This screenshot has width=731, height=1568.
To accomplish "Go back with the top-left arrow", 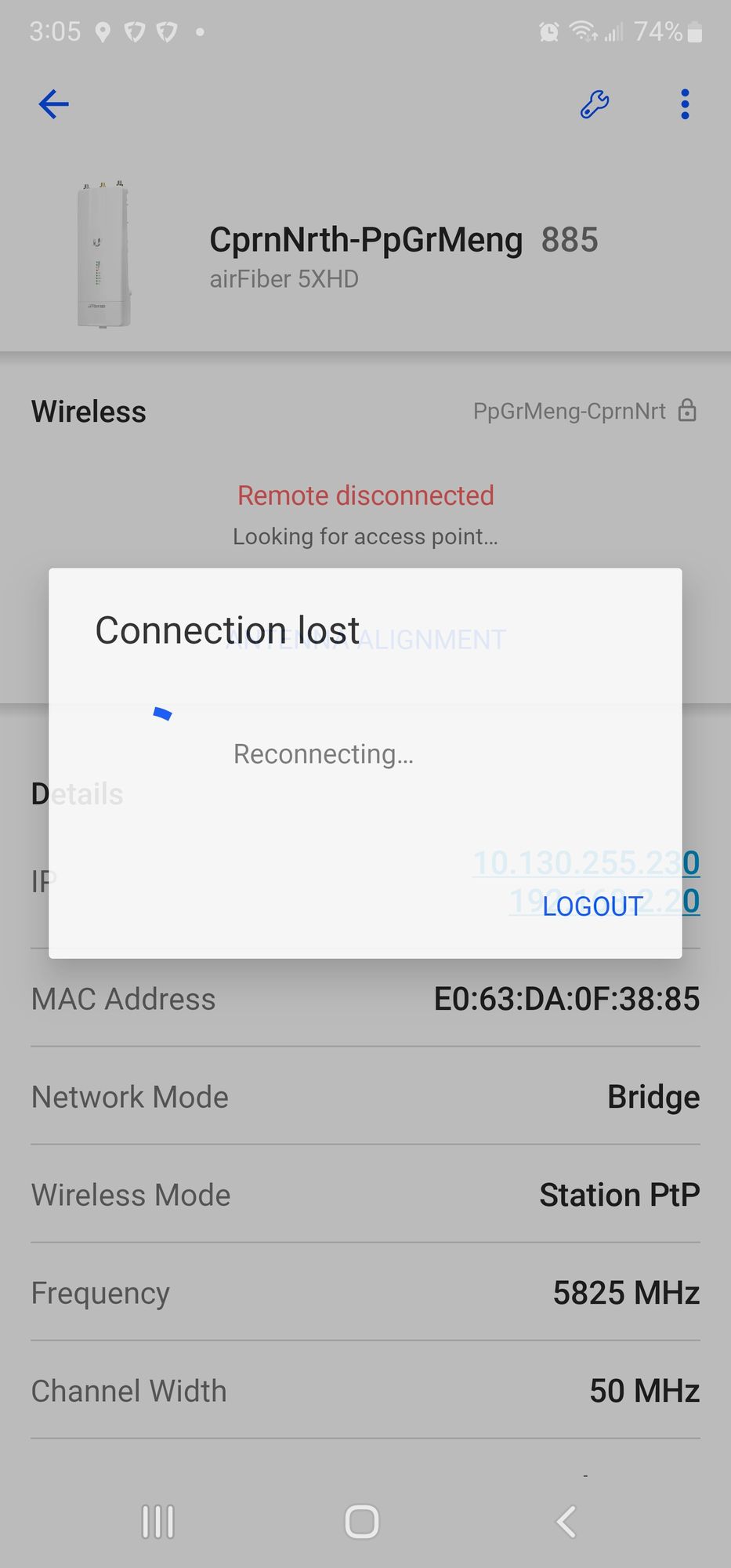I will (x=53, y=103).
